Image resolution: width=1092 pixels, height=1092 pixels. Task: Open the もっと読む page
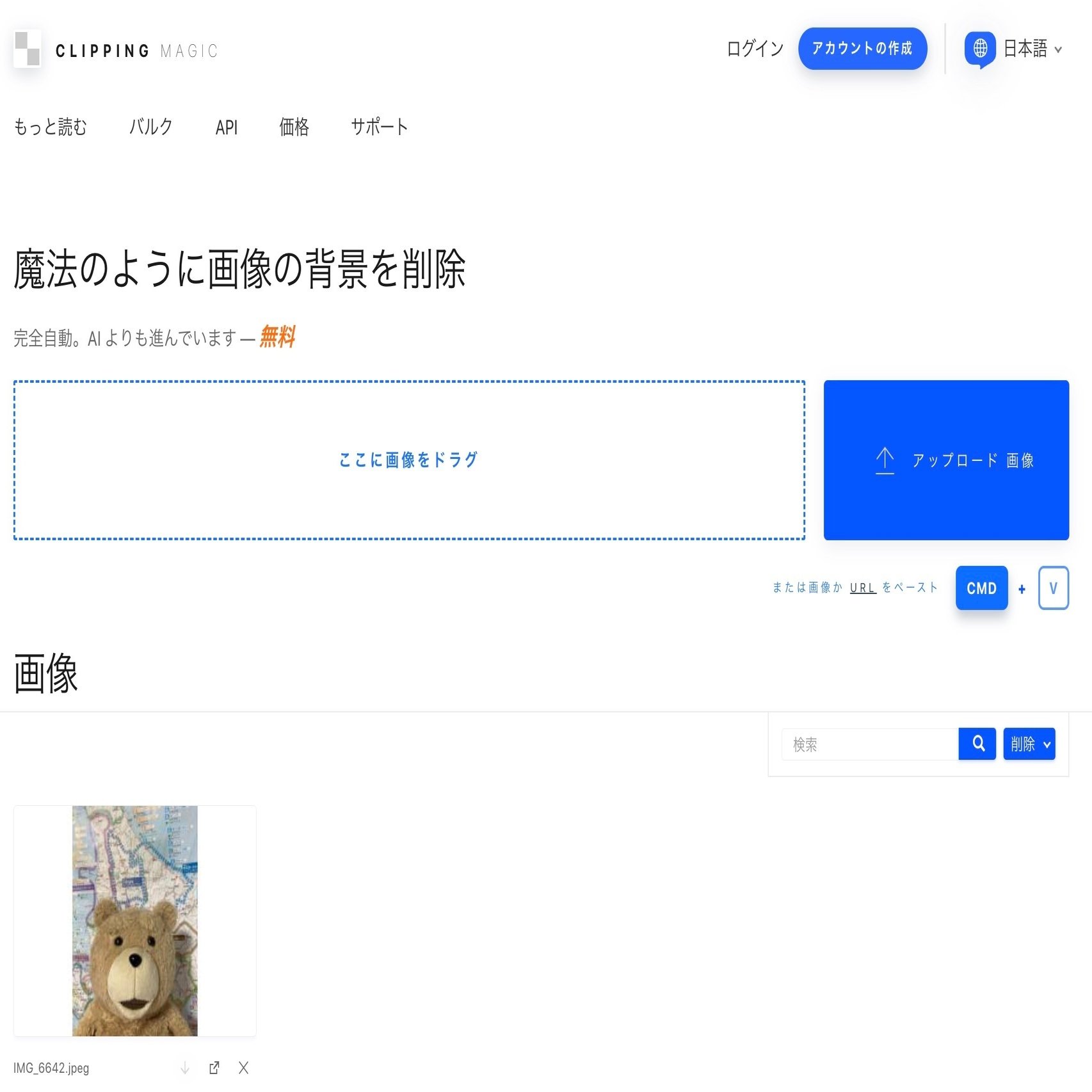tap(50, 127)
